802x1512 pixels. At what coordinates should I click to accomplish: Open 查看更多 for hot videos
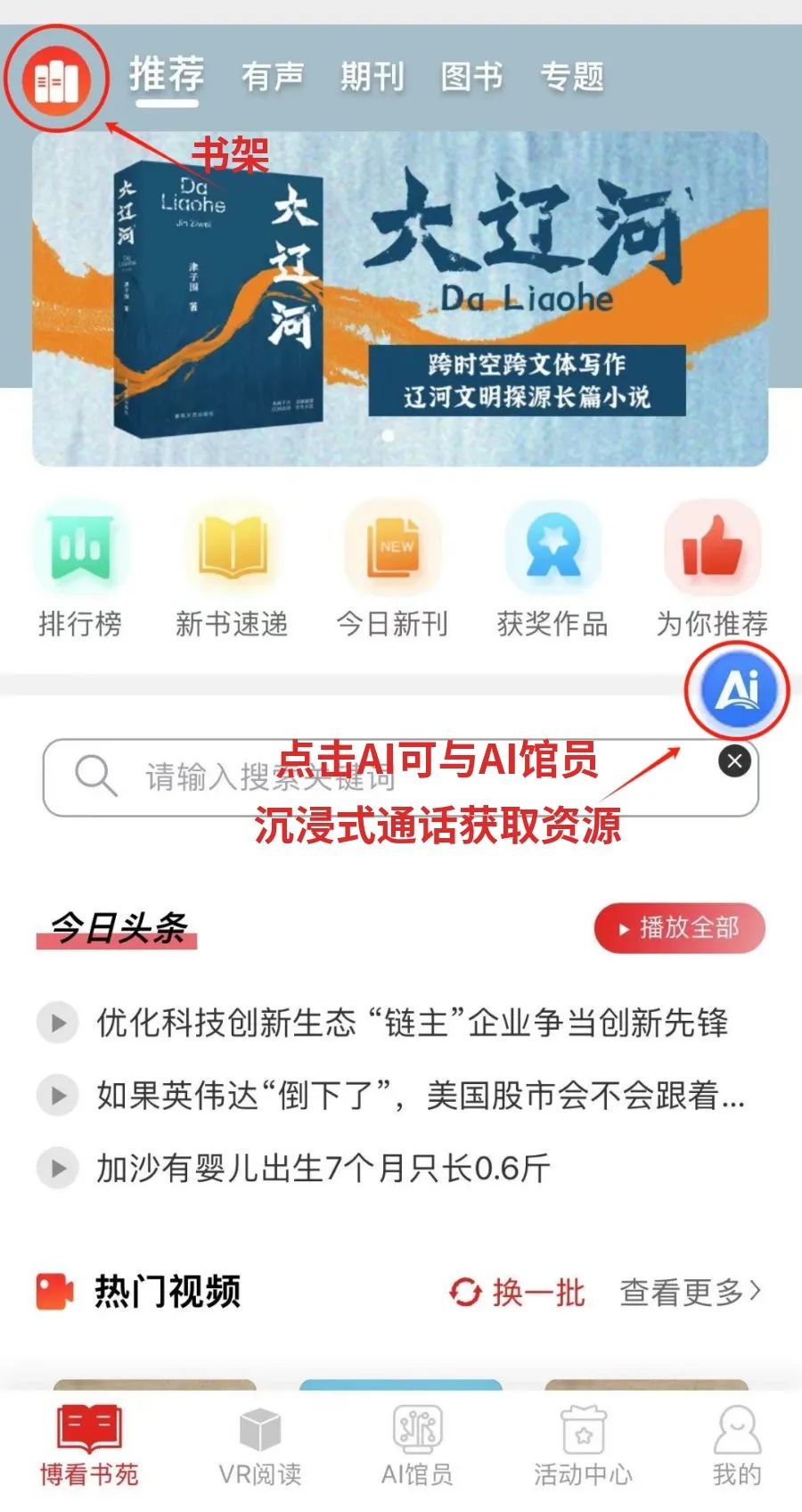point(691,1292)
